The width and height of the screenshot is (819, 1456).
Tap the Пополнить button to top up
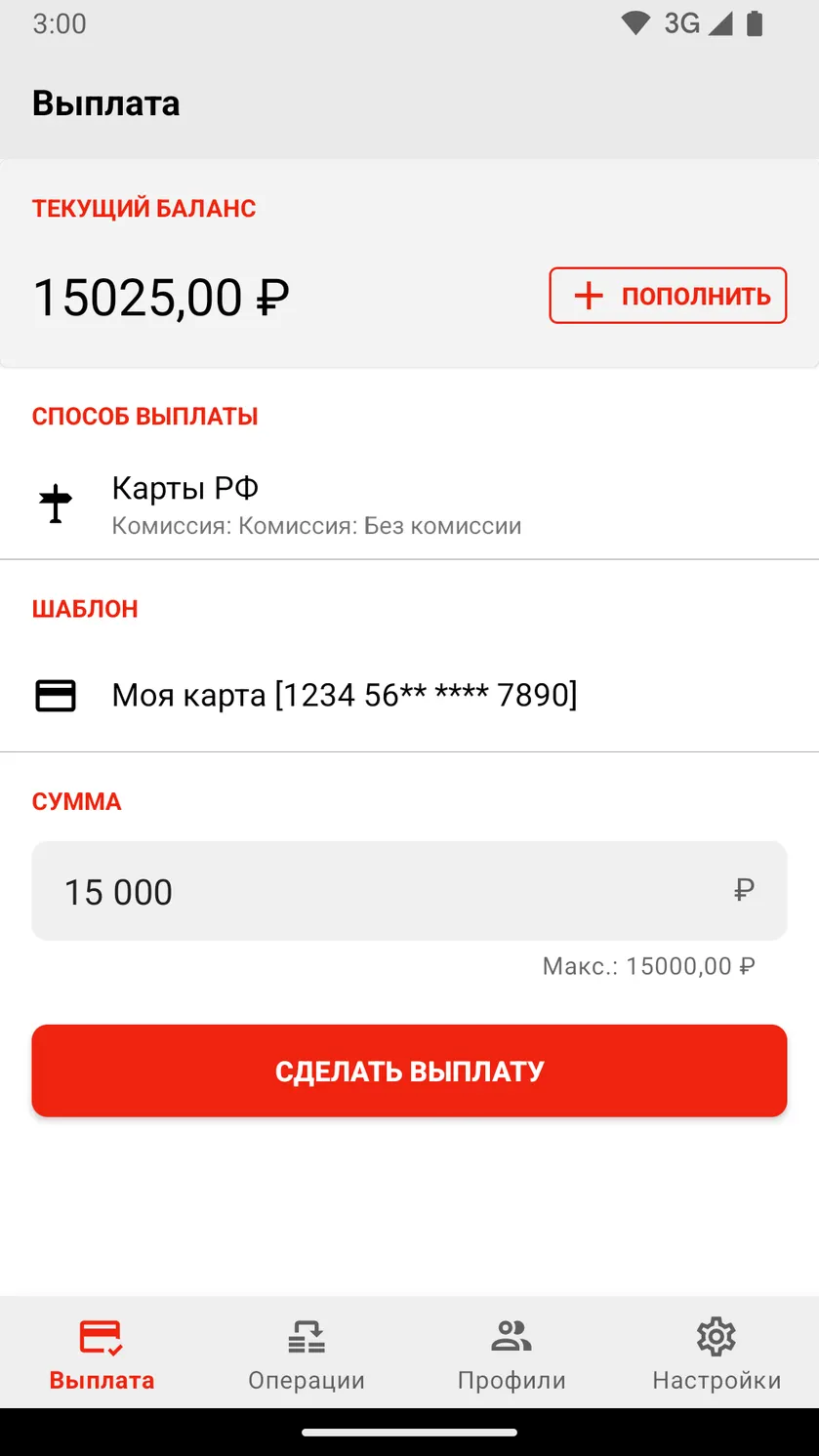[668, 296]
